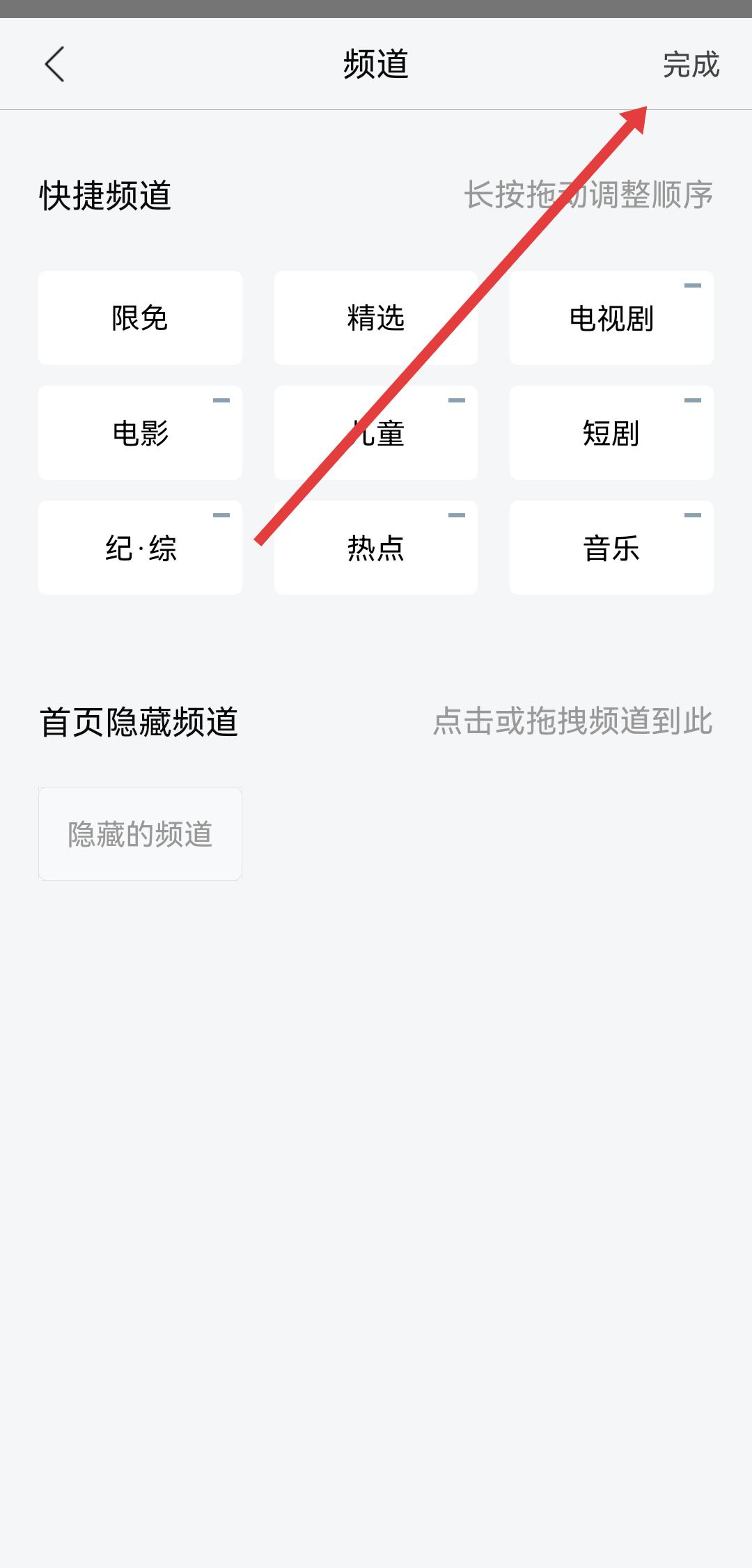This screenshot has width=752, height=1568.
Task: Tap 完成 to finish editing channels
Action: (690, 65)
